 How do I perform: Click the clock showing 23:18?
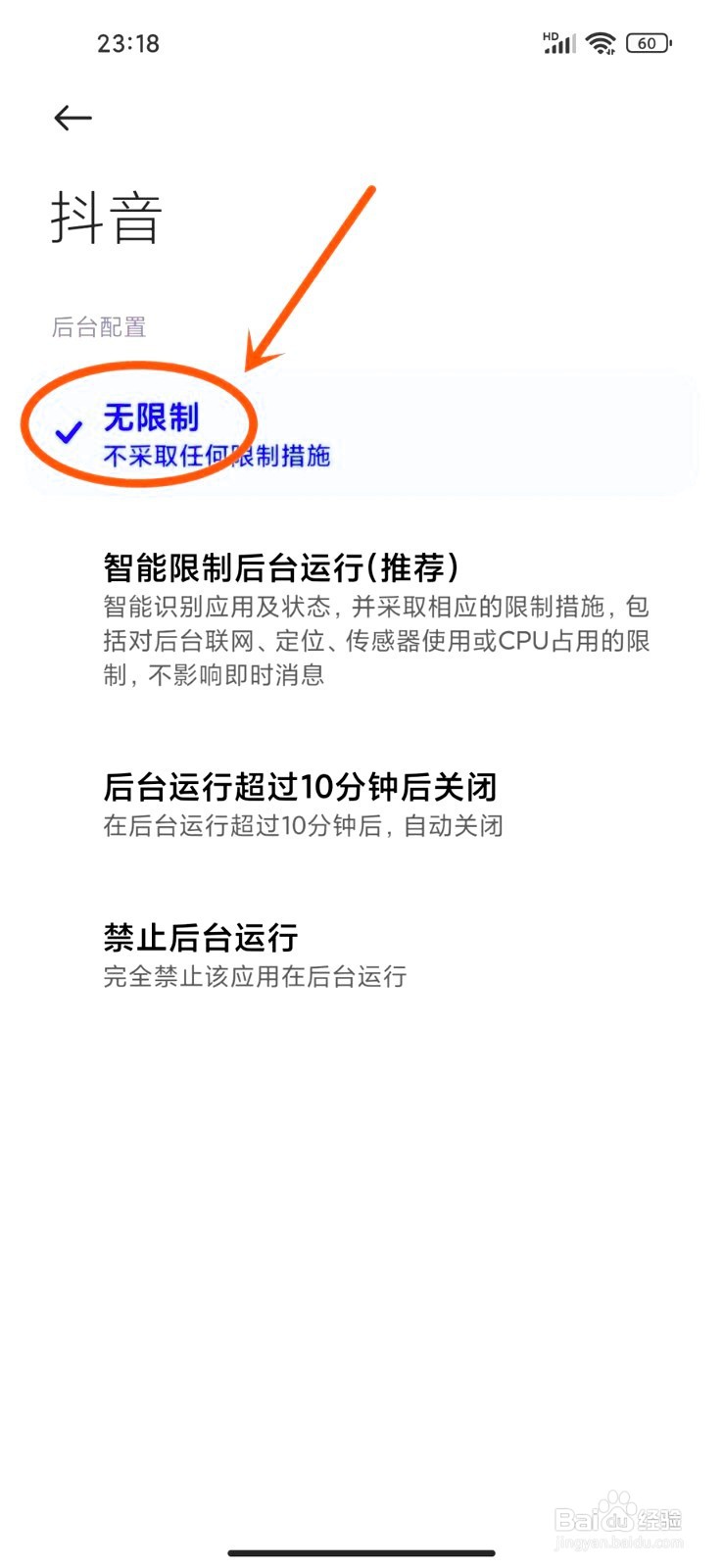click(x=128, y=43)
